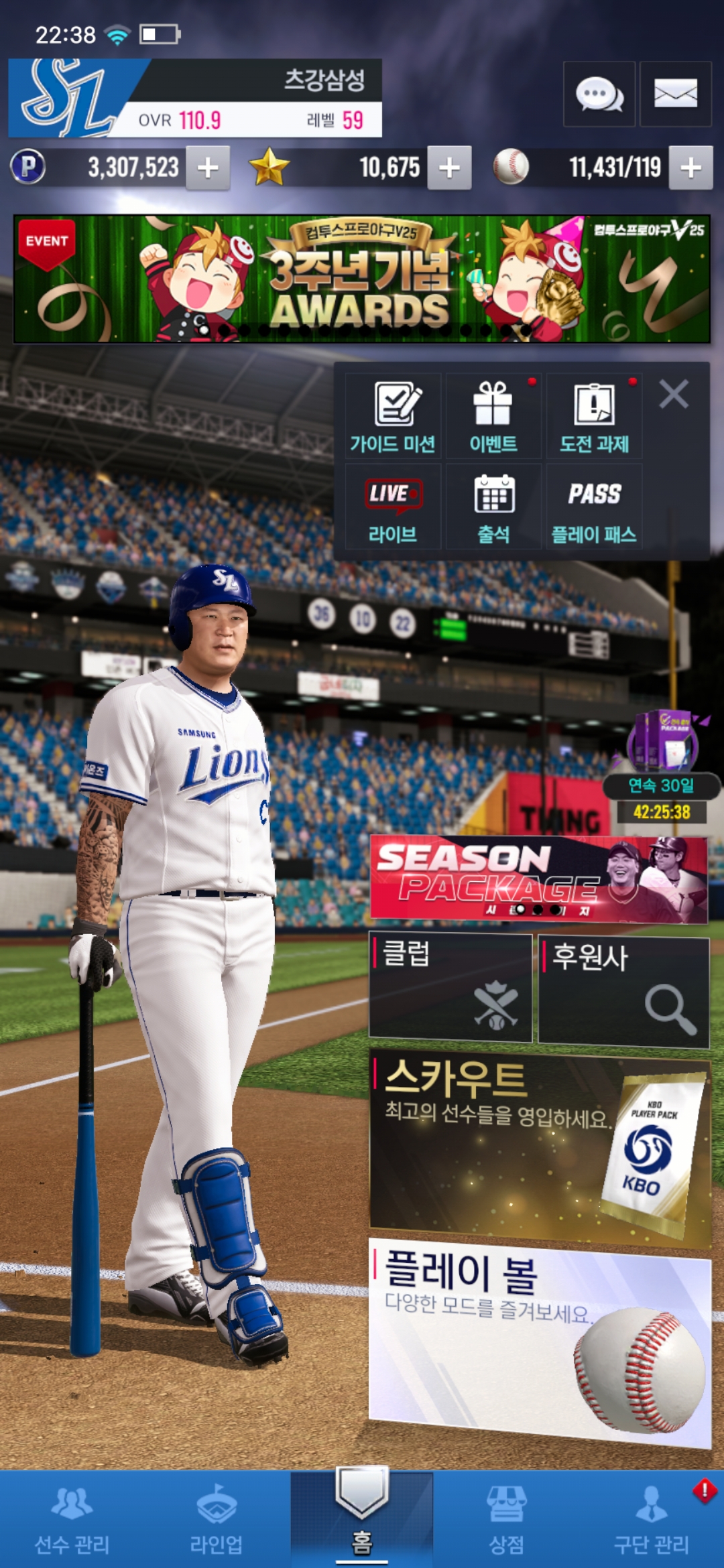
Task: Open the 후원사 tile
Action: [623, 990]
